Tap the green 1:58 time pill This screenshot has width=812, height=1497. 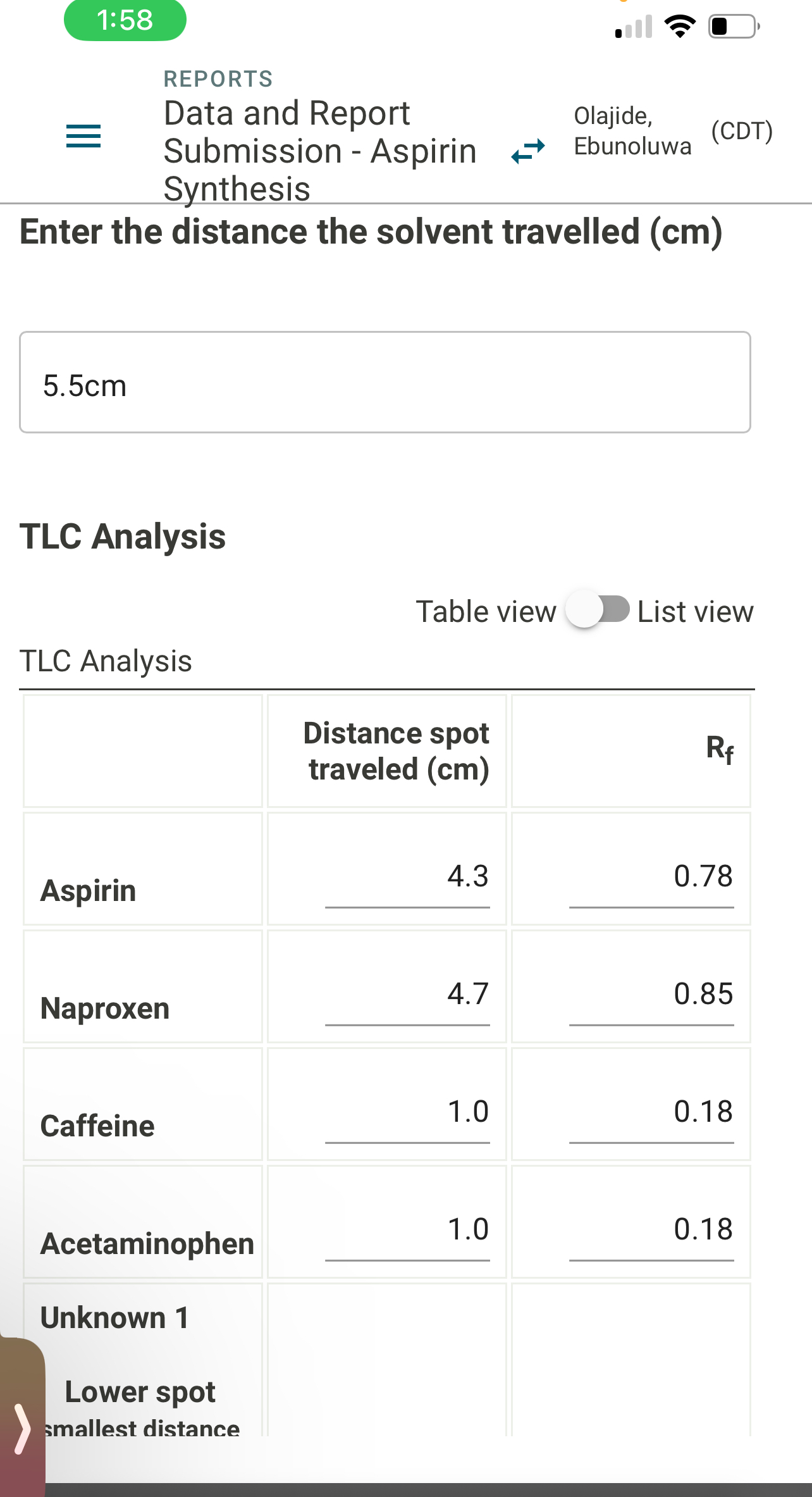click(125, 20)
